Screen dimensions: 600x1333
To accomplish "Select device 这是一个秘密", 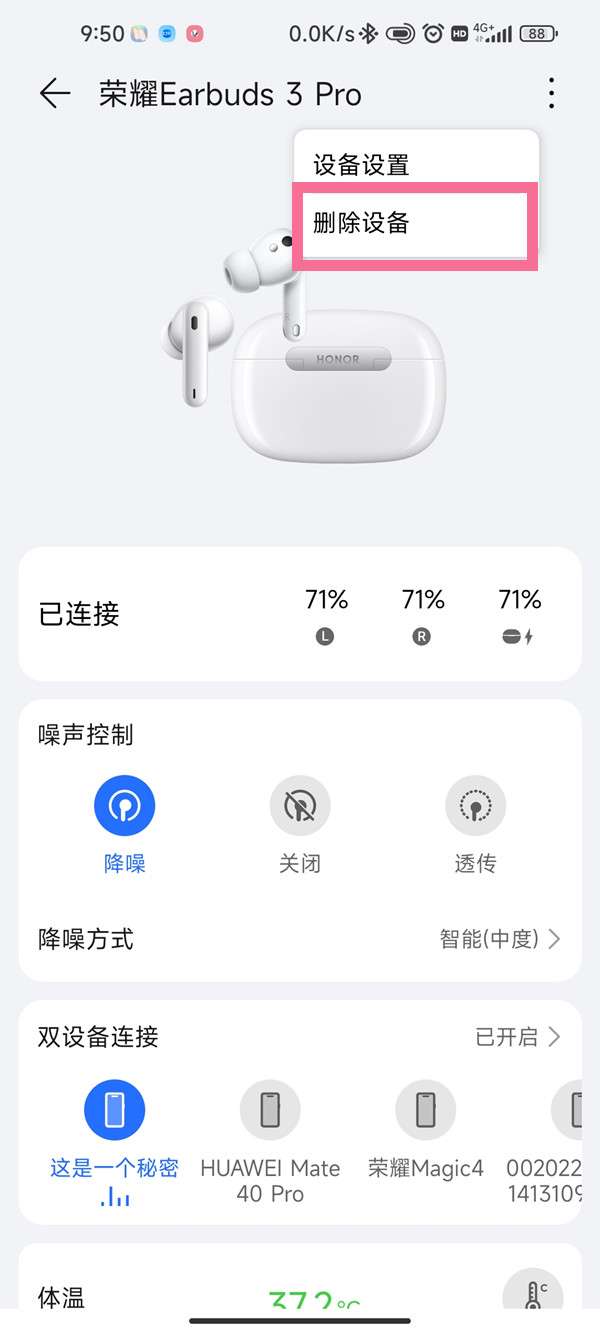I will (x=115, y=1110).
